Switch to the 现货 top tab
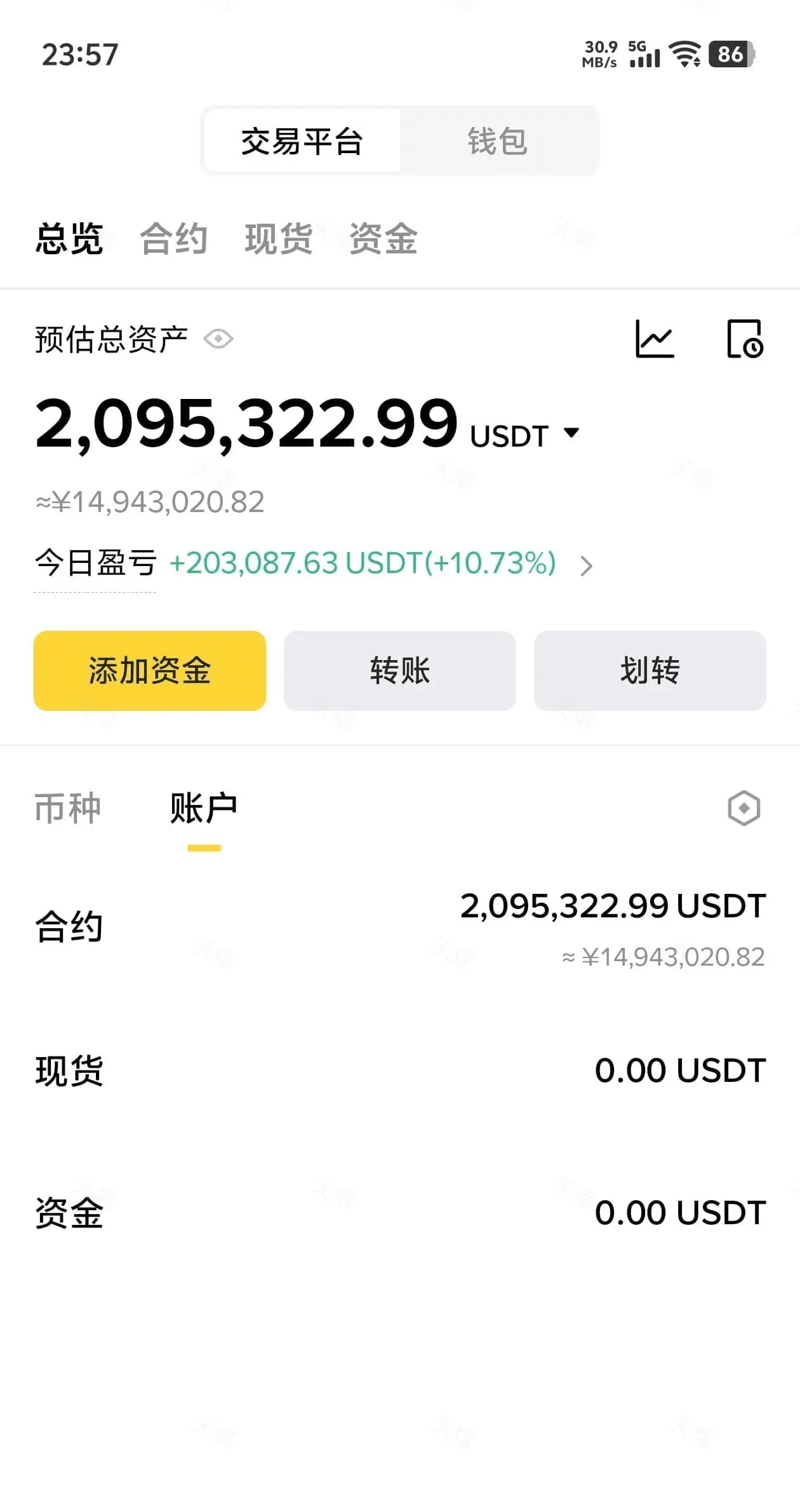 point(279,239)
